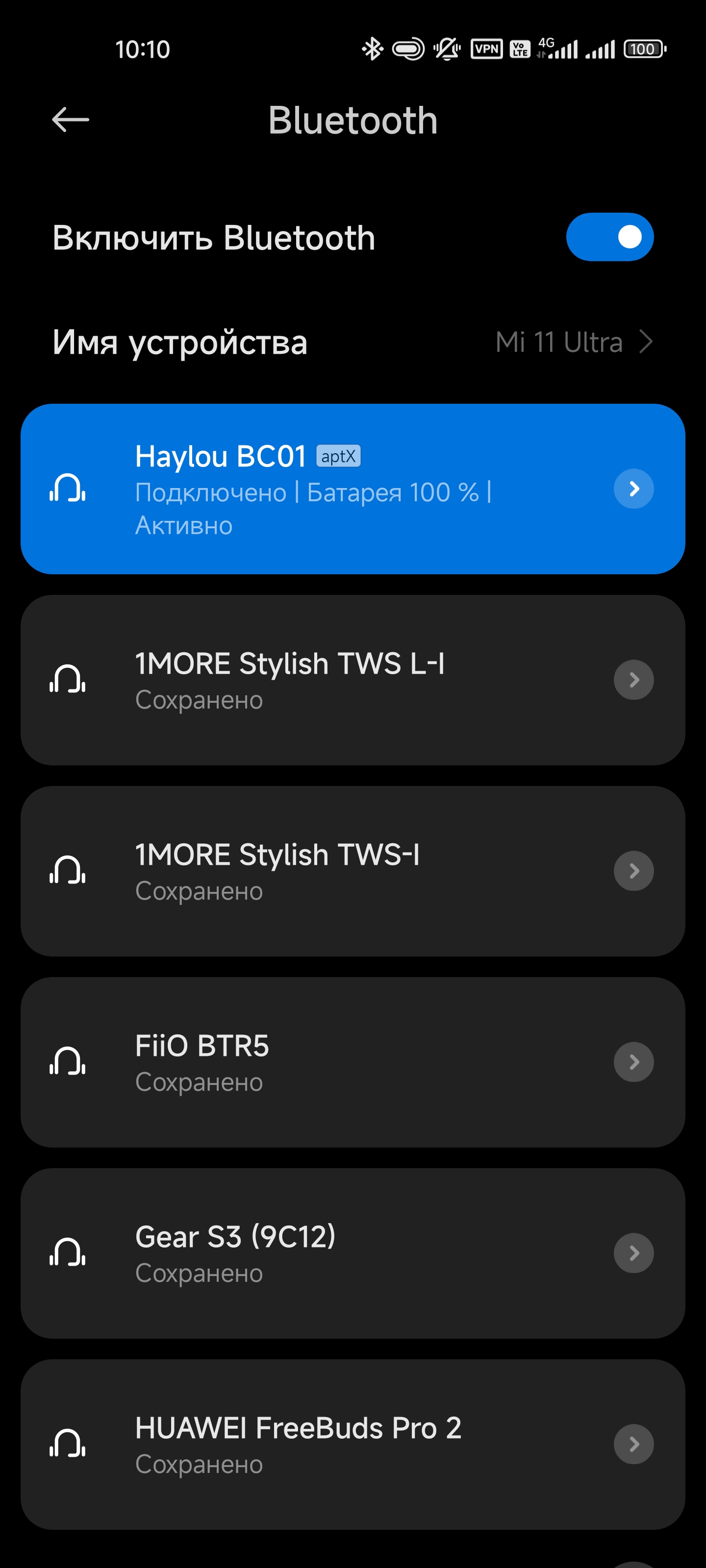Go back from Bluetooth settings
The height and width of the screenshot is (1568, 706).
[71, 120]
